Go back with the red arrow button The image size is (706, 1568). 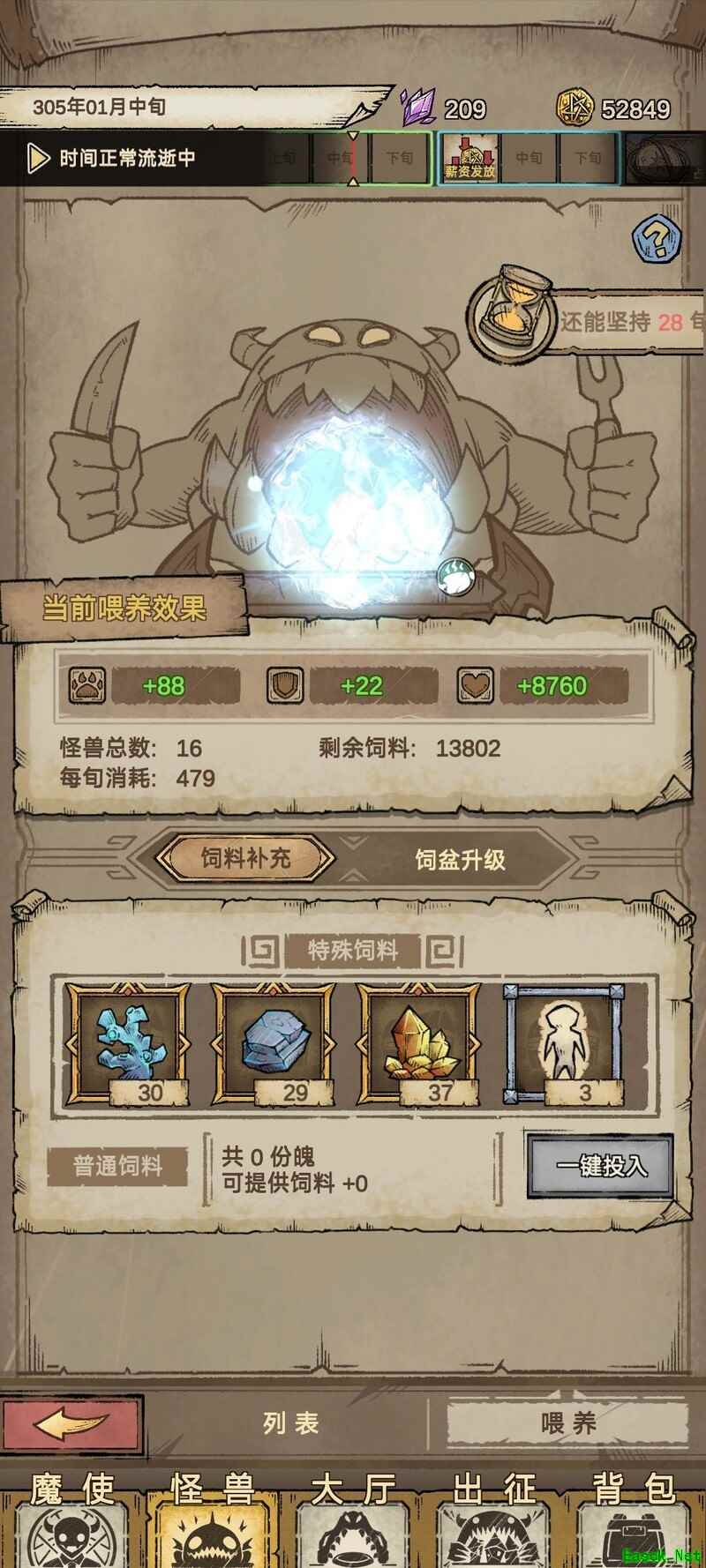coord(71,1422)
